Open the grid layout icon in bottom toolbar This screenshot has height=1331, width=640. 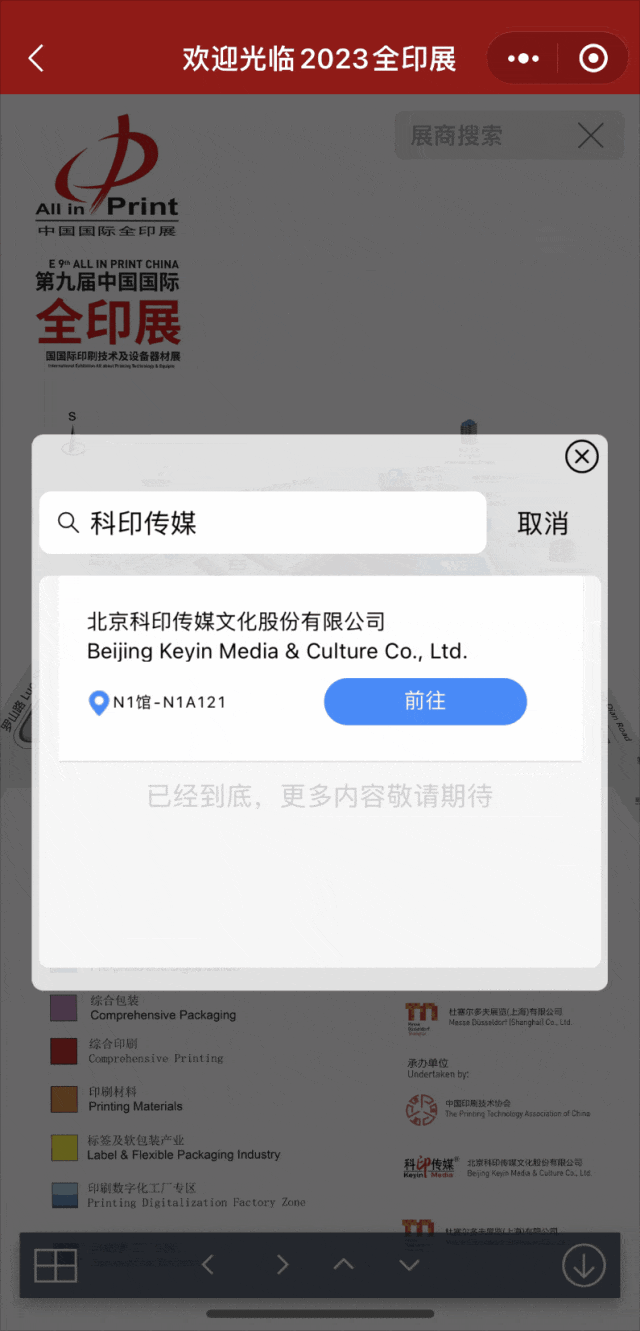point(56,1265)
